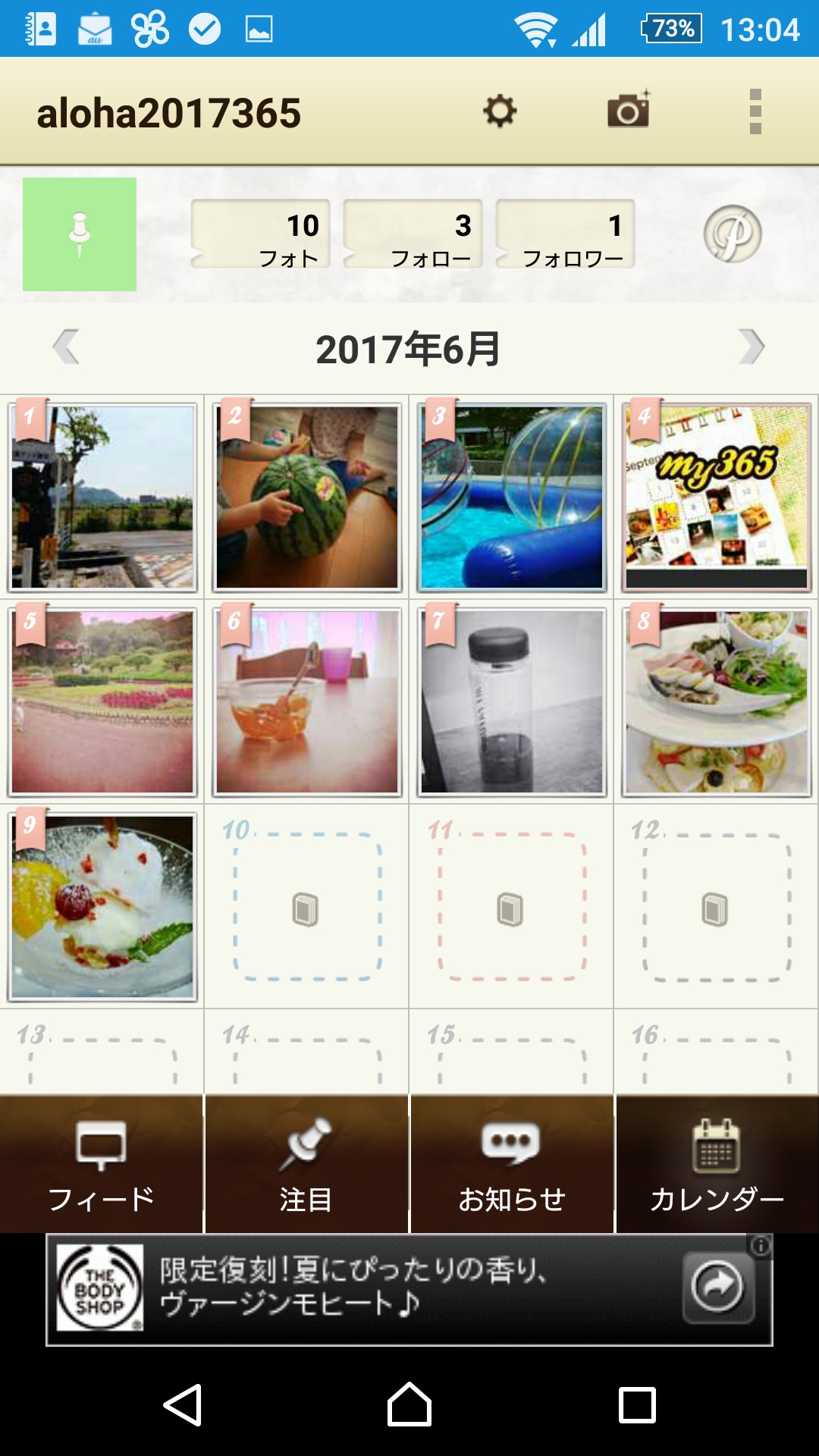Tap the round P badge icon

pos(732,234)
